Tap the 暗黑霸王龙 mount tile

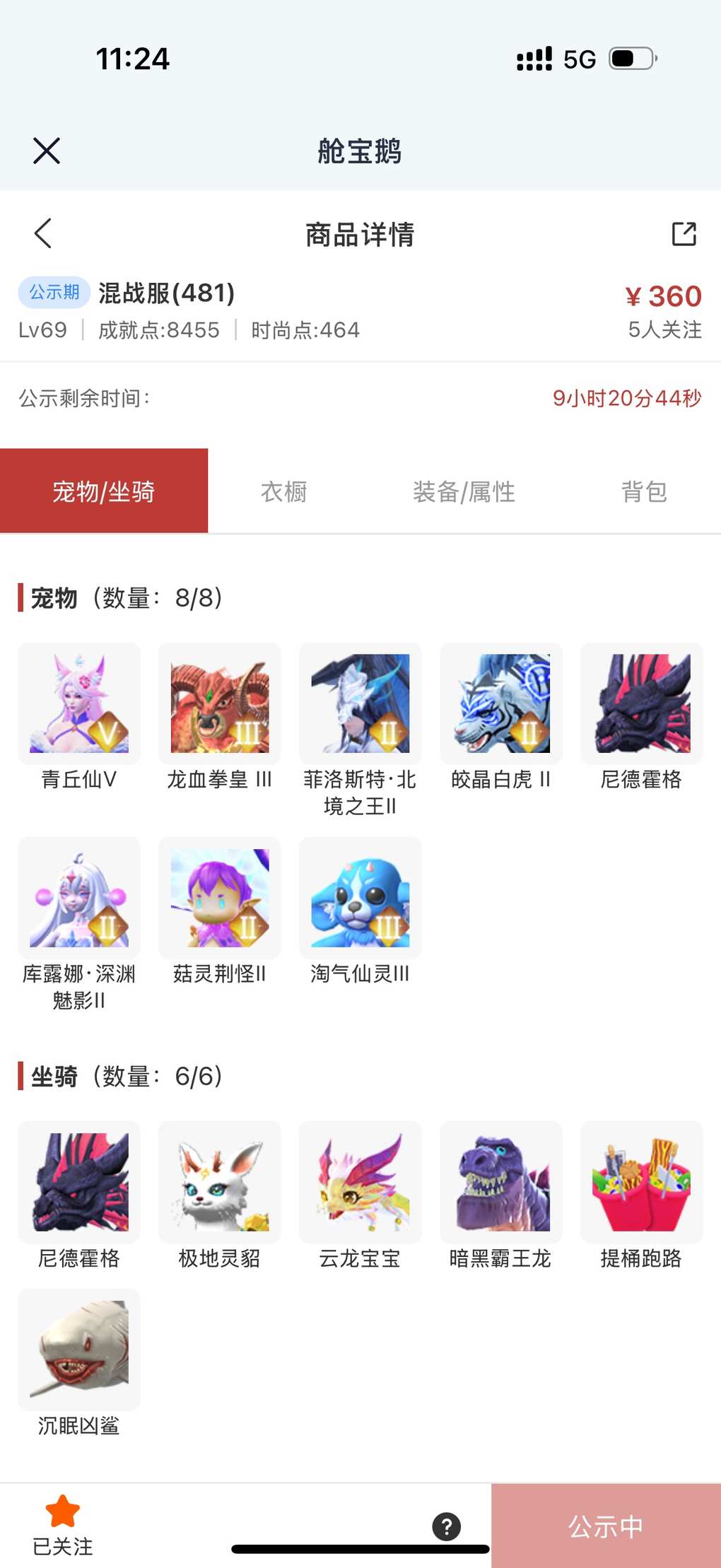pos(501,1182)
